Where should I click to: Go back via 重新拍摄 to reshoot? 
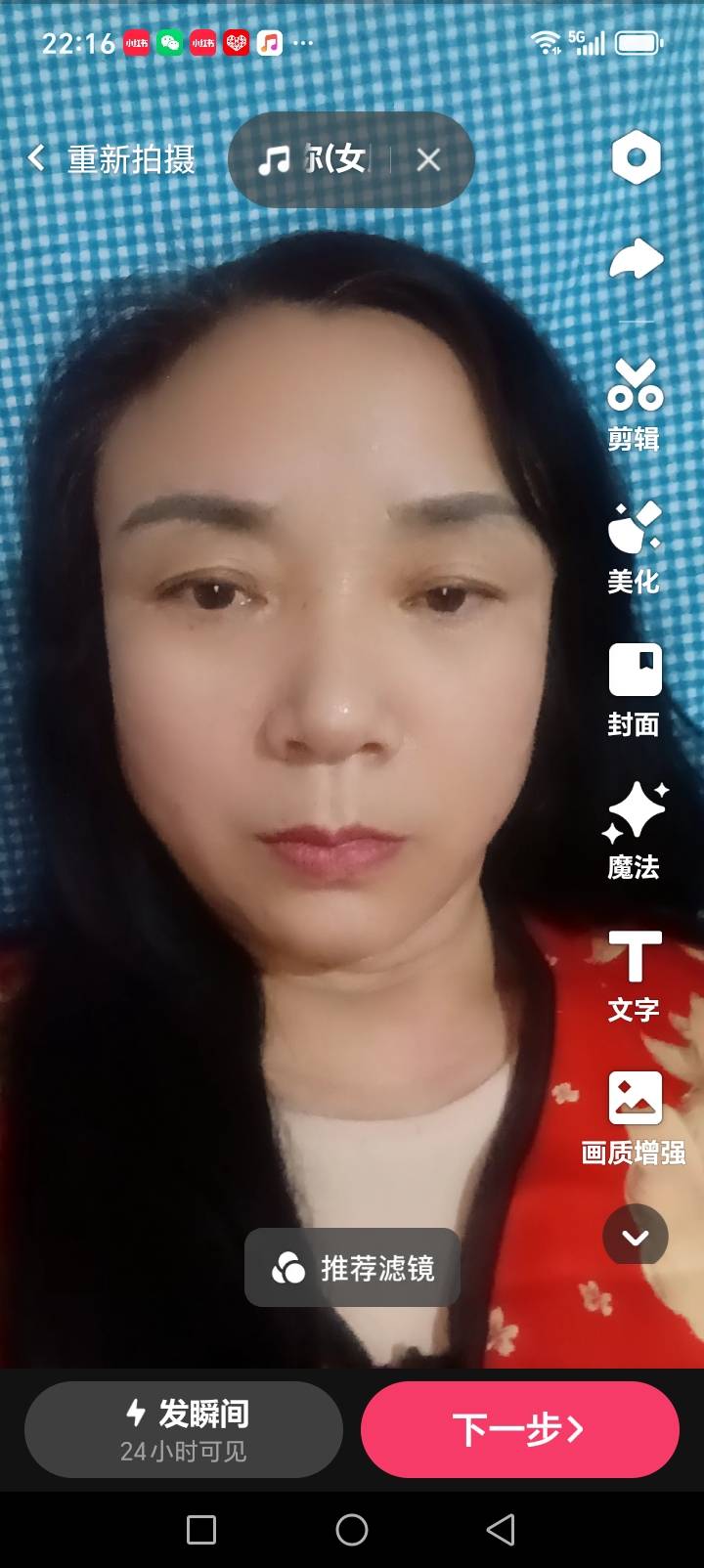coord(112,159)
